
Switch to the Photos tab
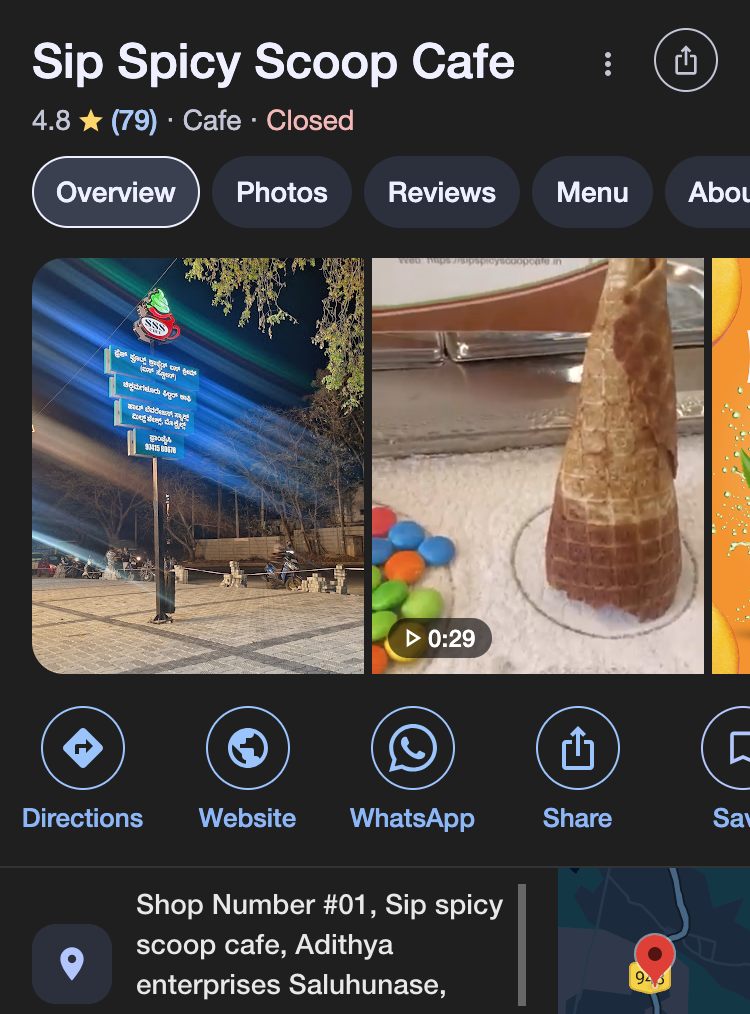click(282, 192)
